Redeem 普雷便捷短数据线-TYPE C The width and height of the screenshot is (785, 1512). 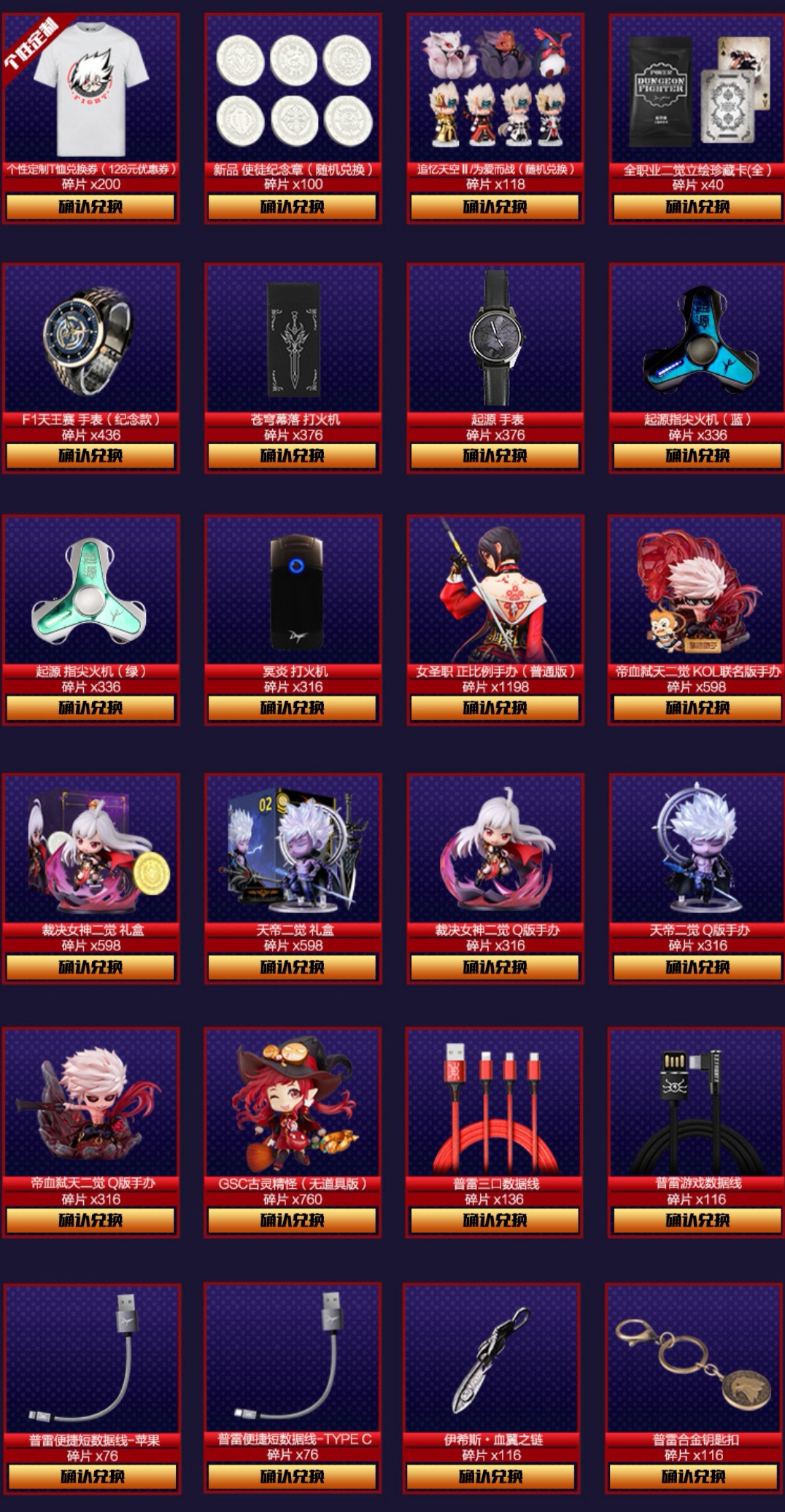pos(293,1476)
